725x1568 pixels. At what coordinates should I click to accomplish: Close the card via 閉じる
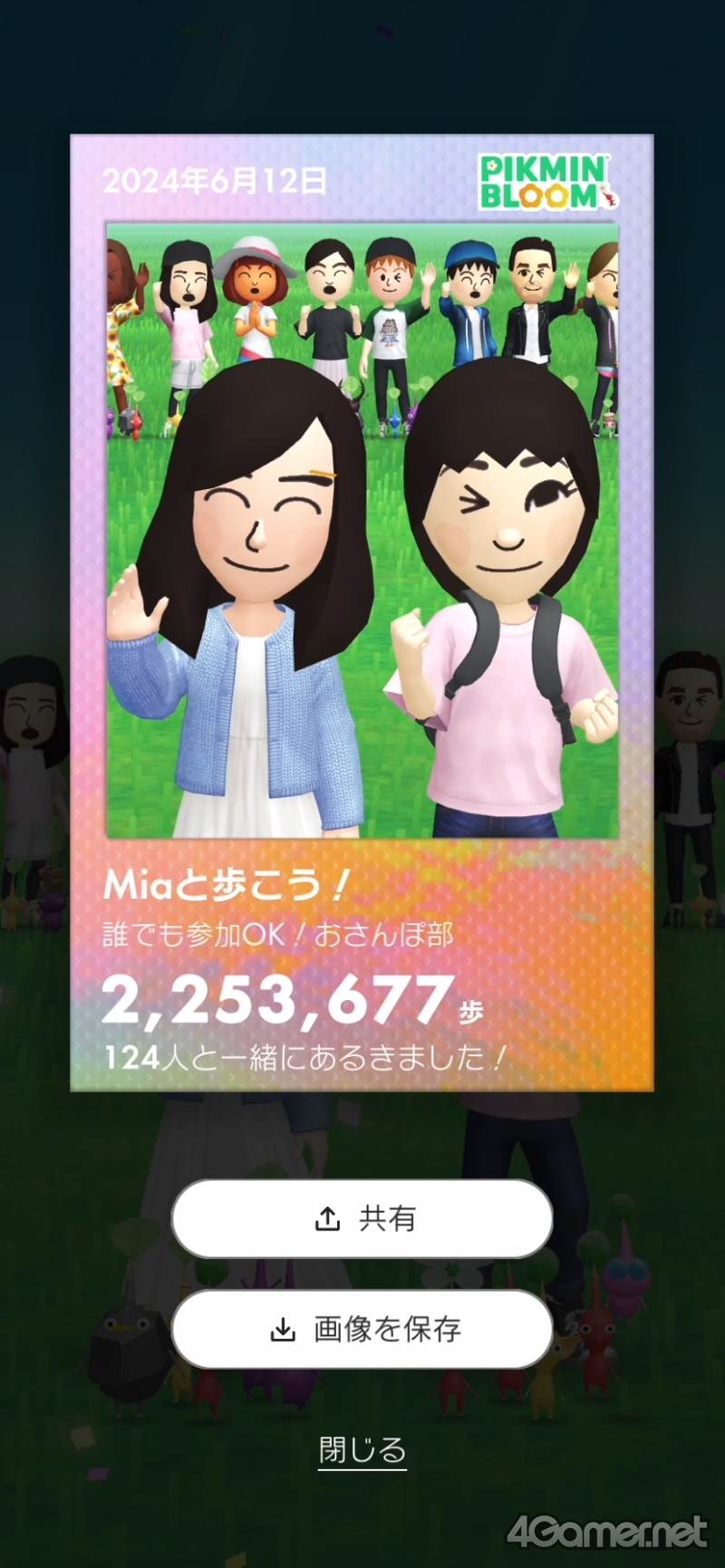[362, 1450]
